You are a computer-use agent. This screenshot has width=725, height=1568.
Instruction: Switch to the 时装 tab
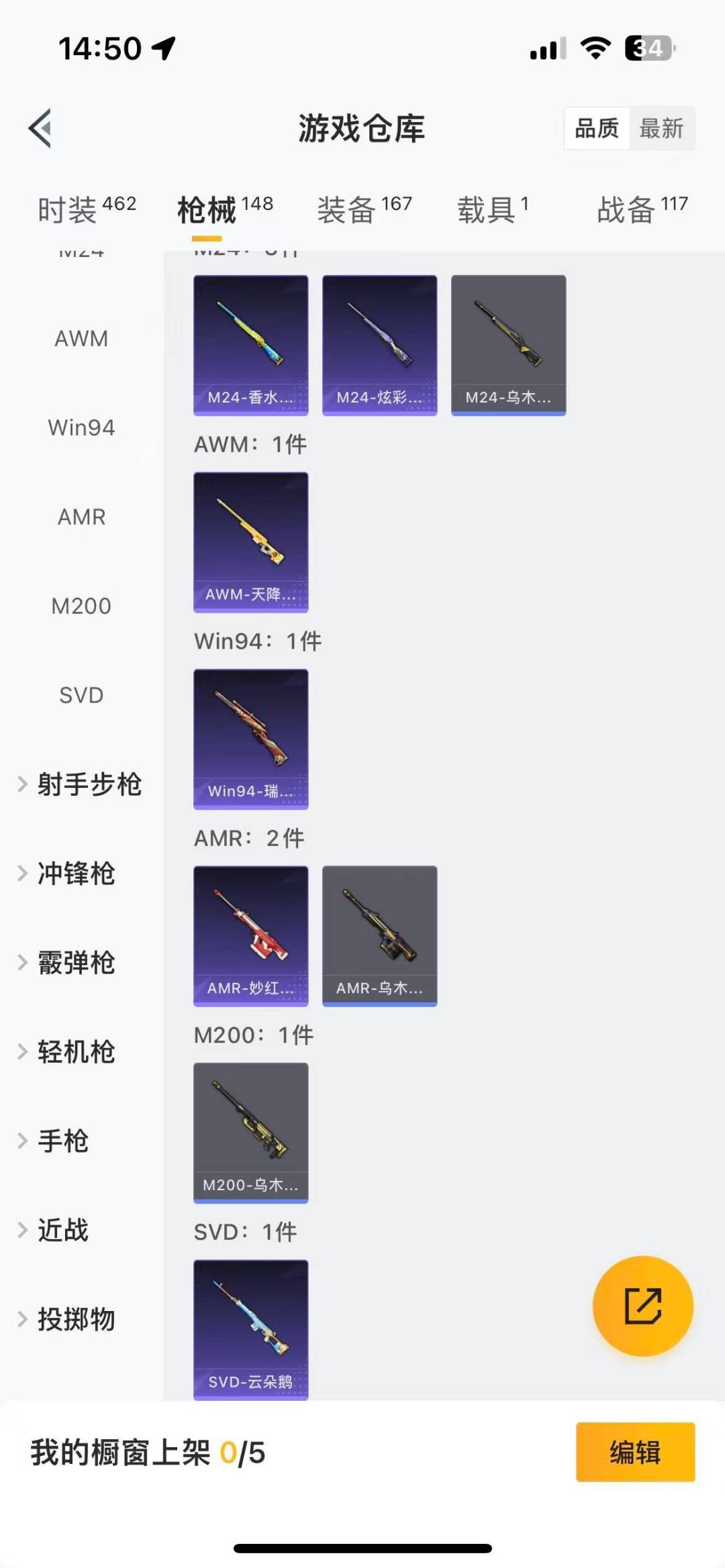[87, 209]
